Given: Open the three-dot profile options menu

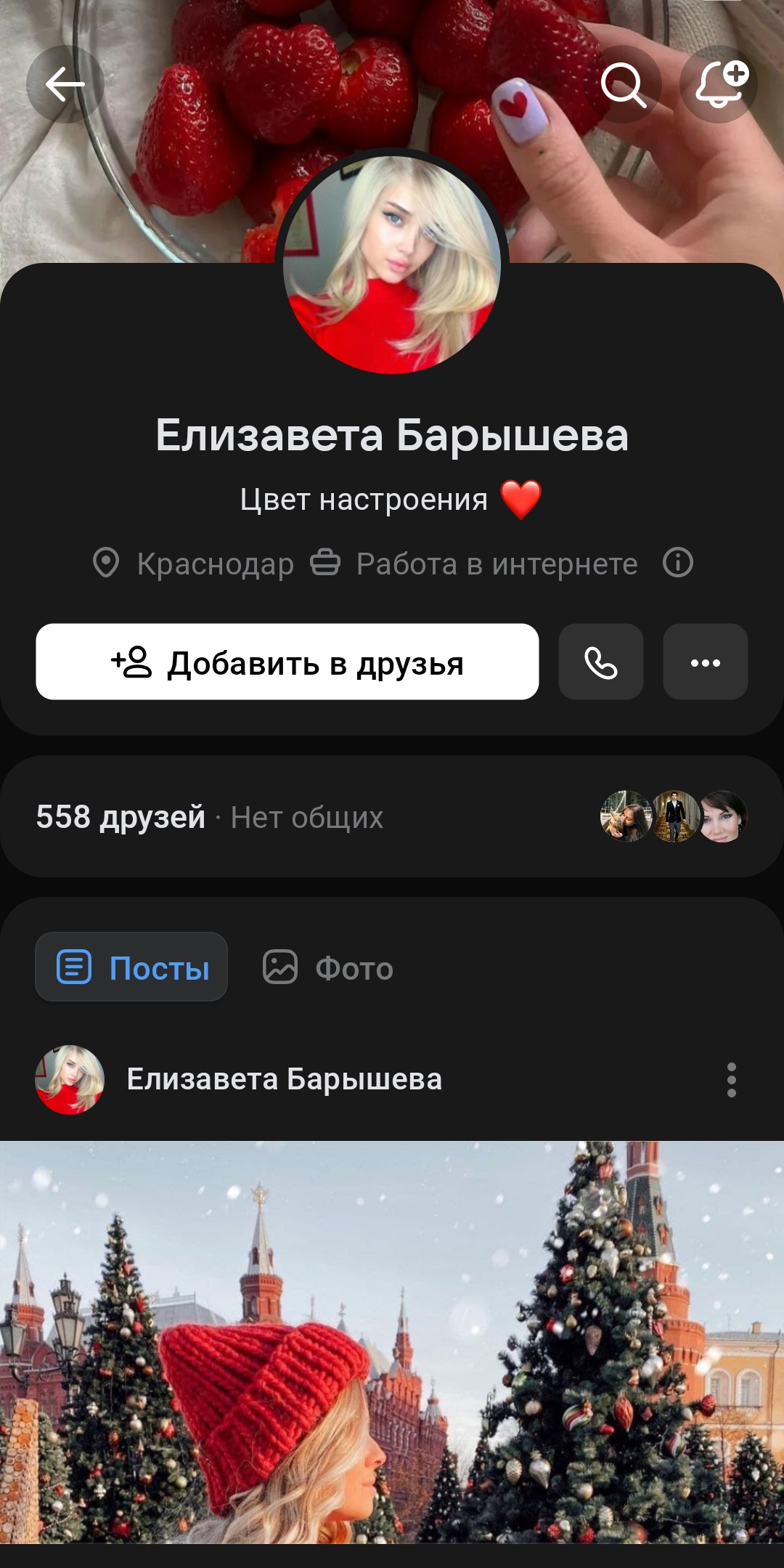Looking at the screenshot, I should [x=706, y=662].
